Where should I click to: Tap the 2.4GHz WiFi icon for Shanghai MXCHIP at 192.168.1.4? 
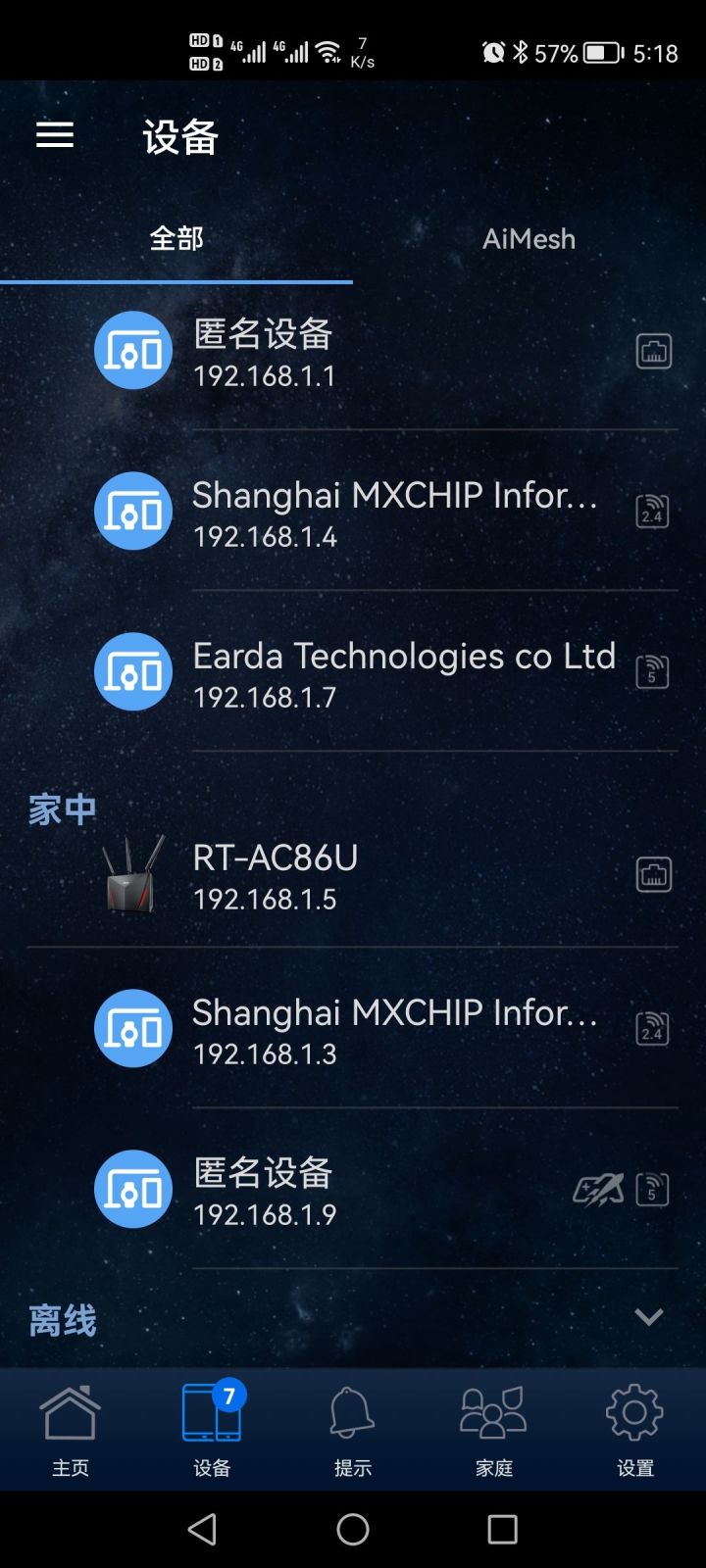[x=650, y=511]
